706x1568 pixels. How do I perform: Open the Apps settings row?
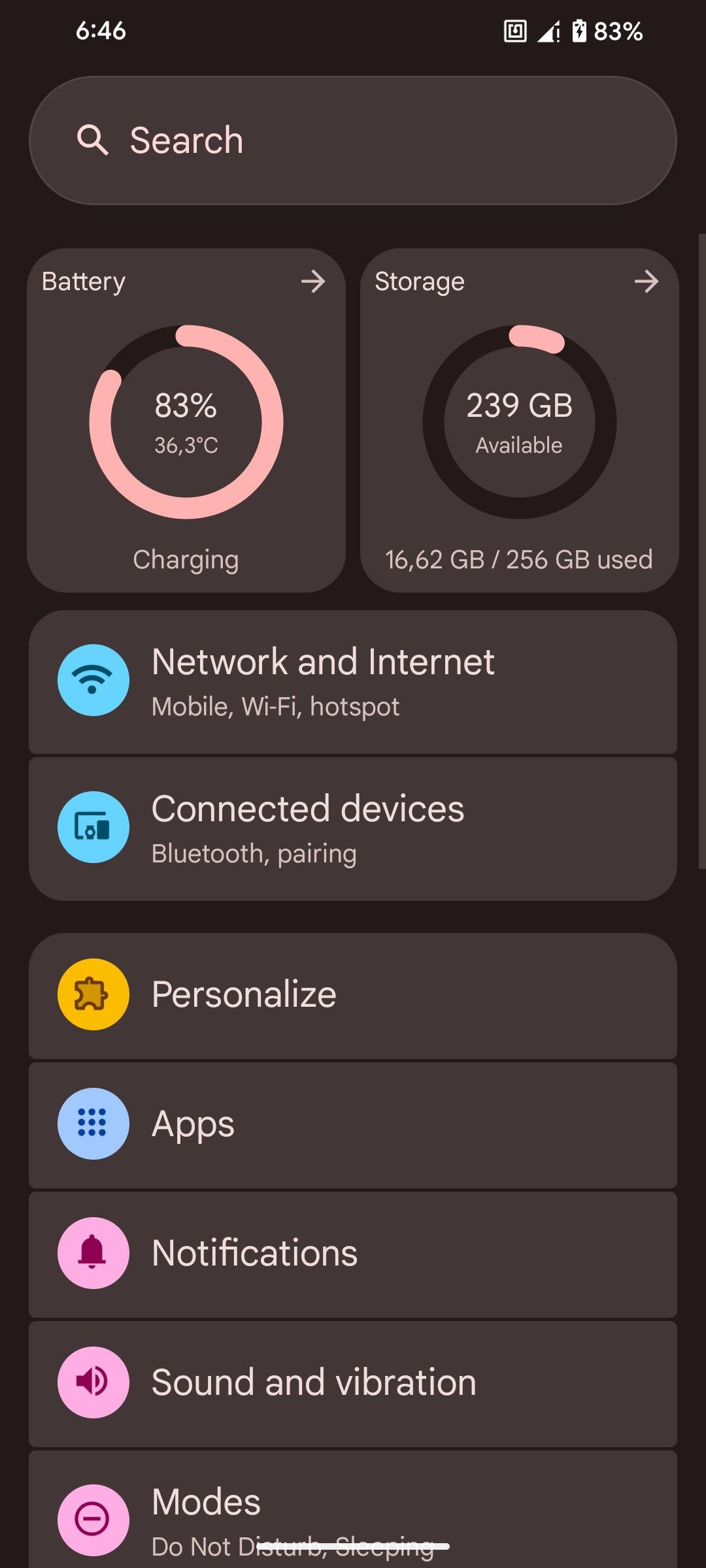point(353,1125)
